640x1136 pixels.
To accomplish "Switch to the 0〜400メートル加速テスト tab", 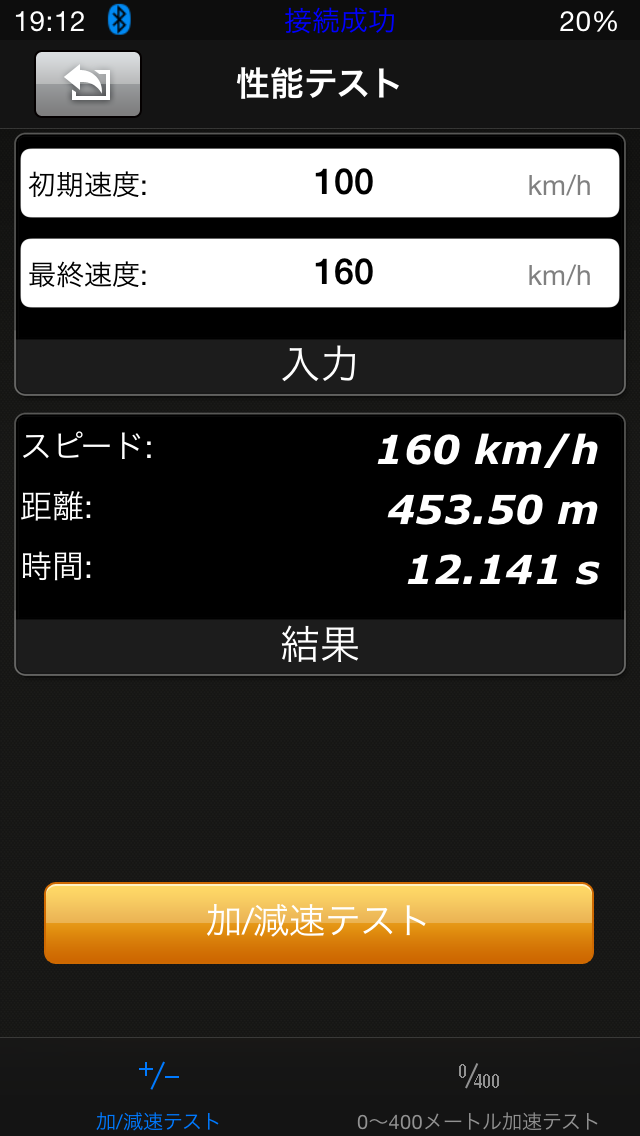I will (x=478, y=1093).
